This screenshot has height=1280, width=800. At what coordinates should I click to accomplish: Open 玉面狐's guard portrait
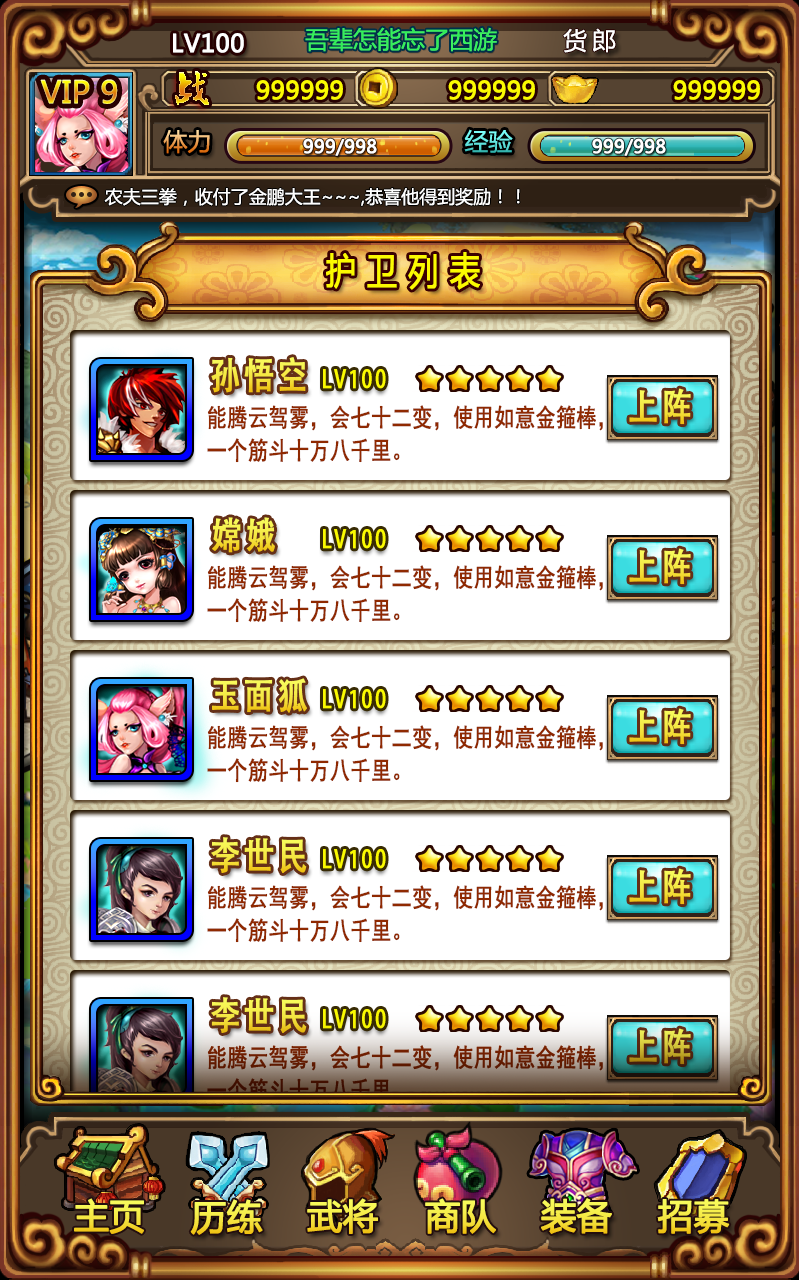[x=141, y=730]
